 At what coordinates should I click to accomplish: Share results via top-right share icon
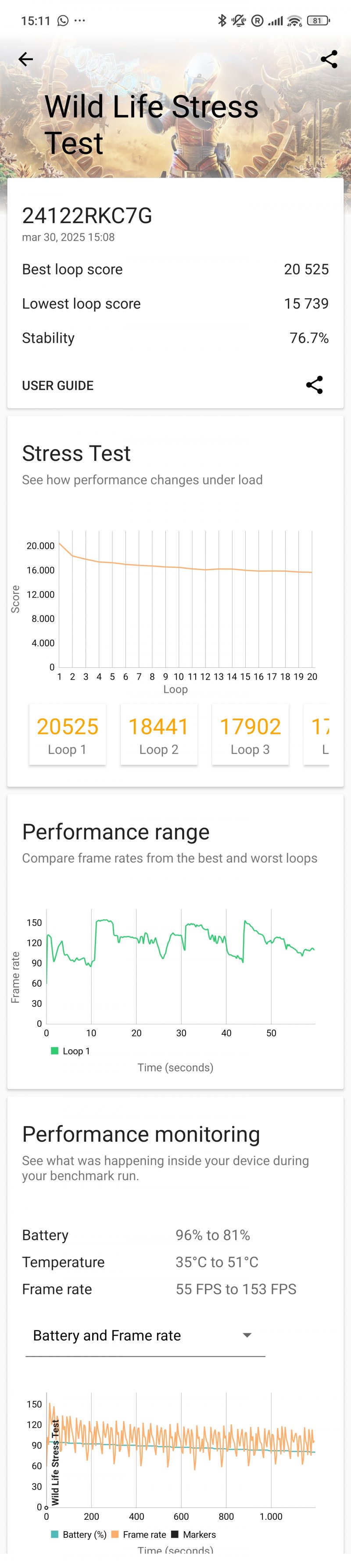[329, 59]
